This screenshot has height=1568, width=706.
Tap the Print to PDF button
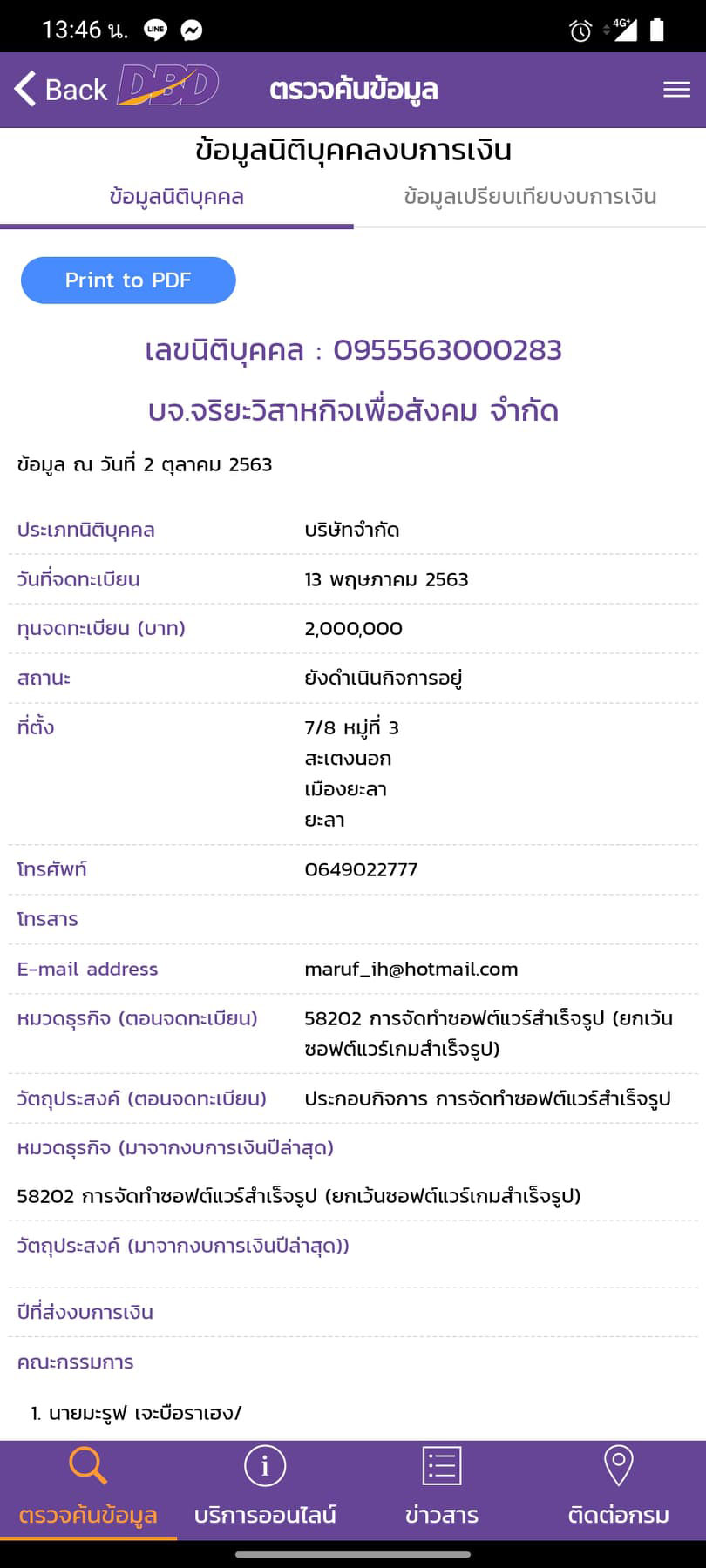pos(128,280)
